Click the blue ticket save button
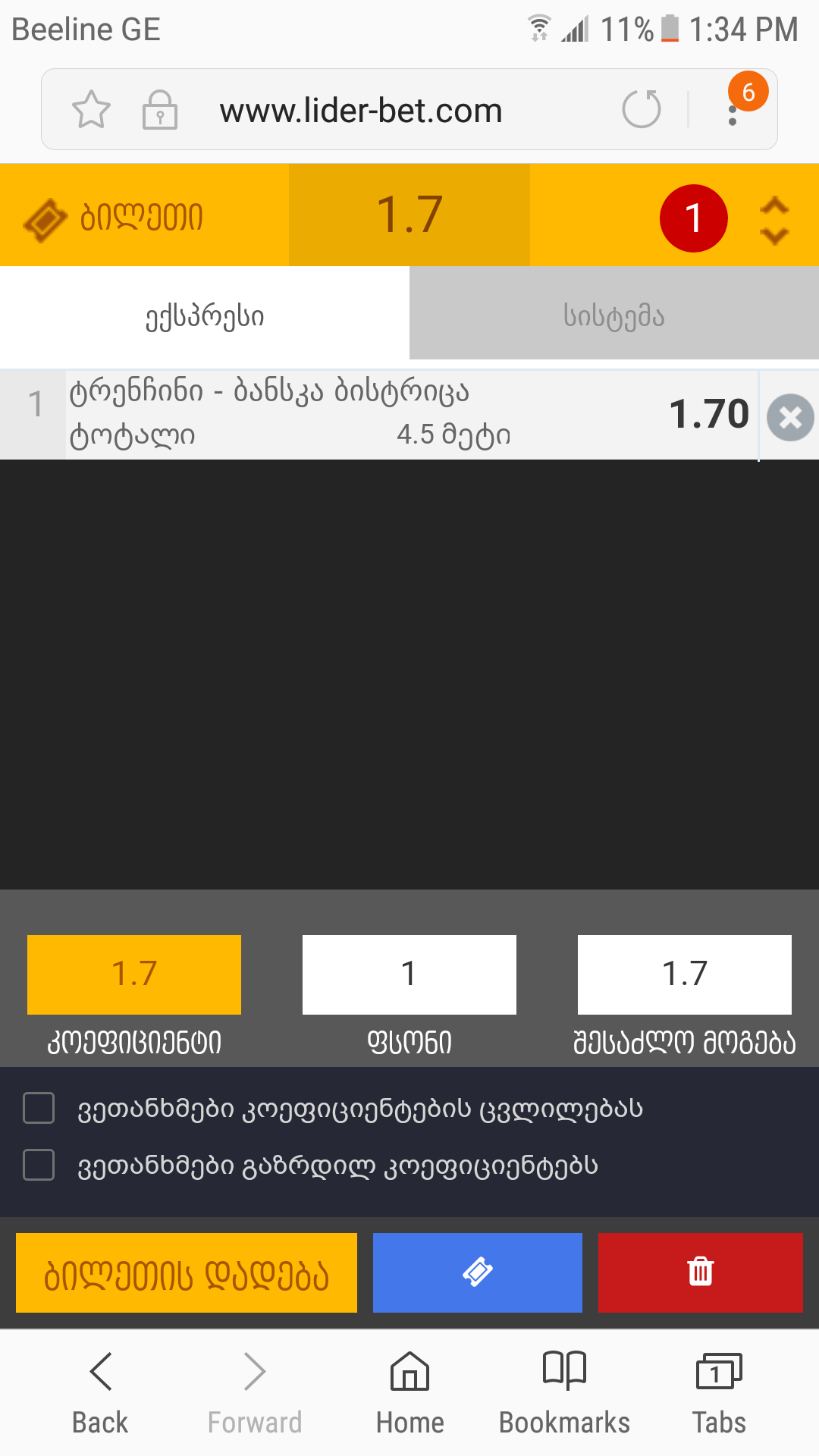 (476, 1272)
